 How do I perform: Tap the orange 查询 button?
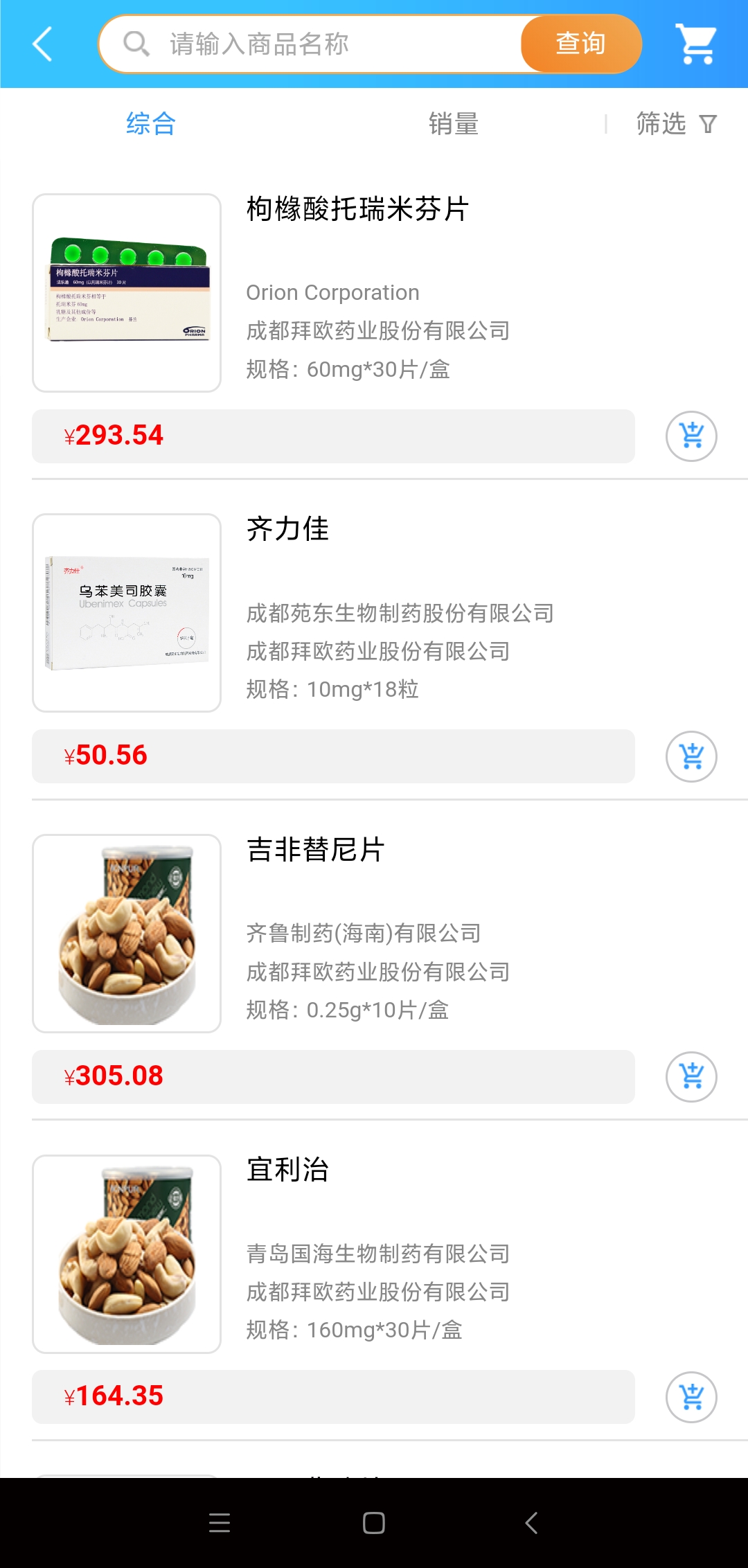point(580,44)
